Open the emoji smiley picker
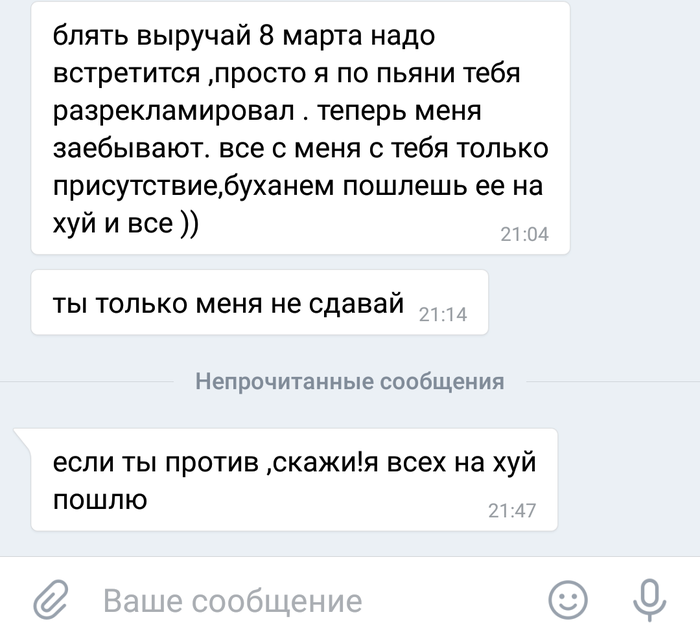Screen dimensions: 700x643 click(x=569, y=600)
